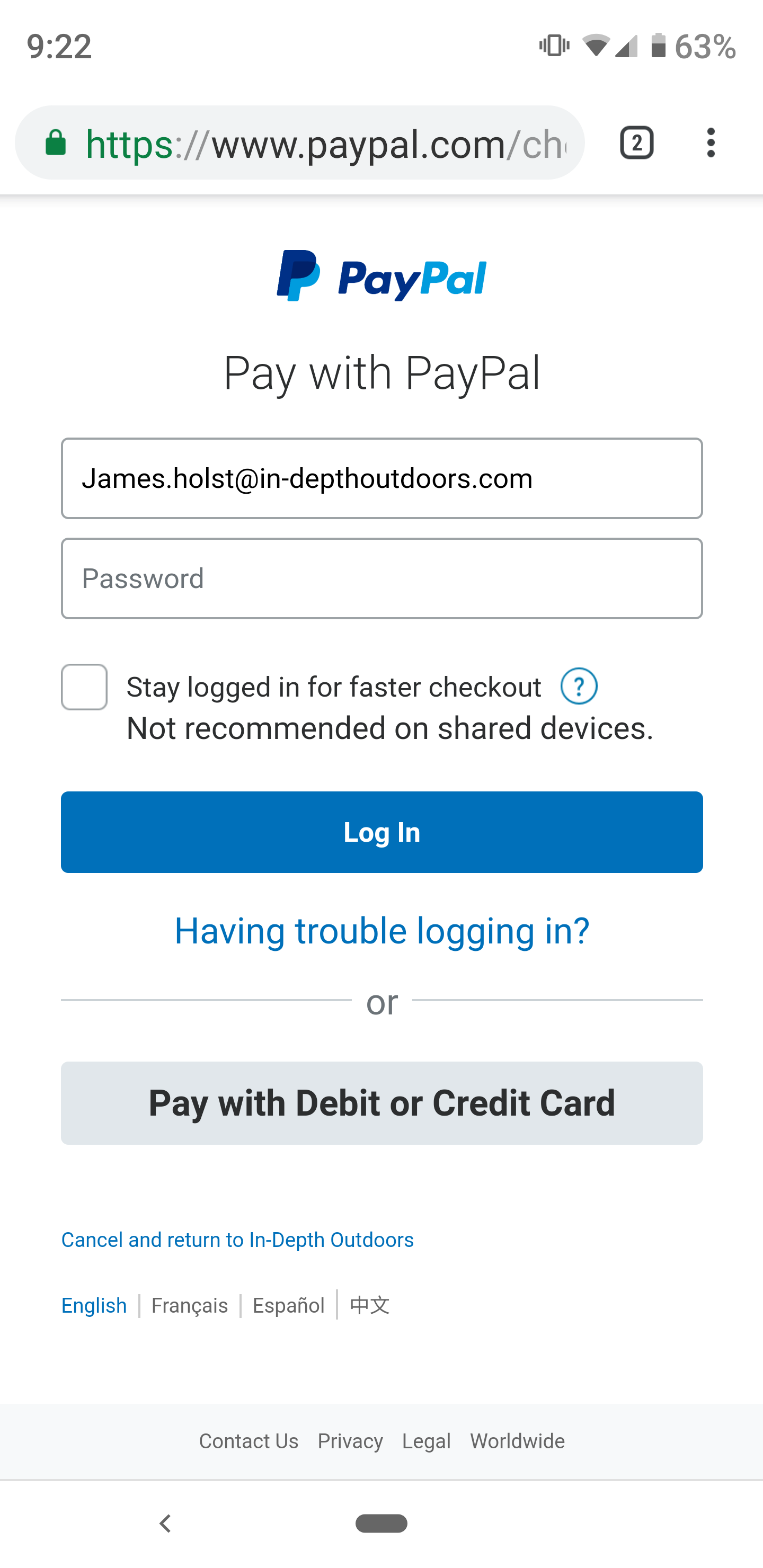Open the help question mark icon

click(579, 686)
